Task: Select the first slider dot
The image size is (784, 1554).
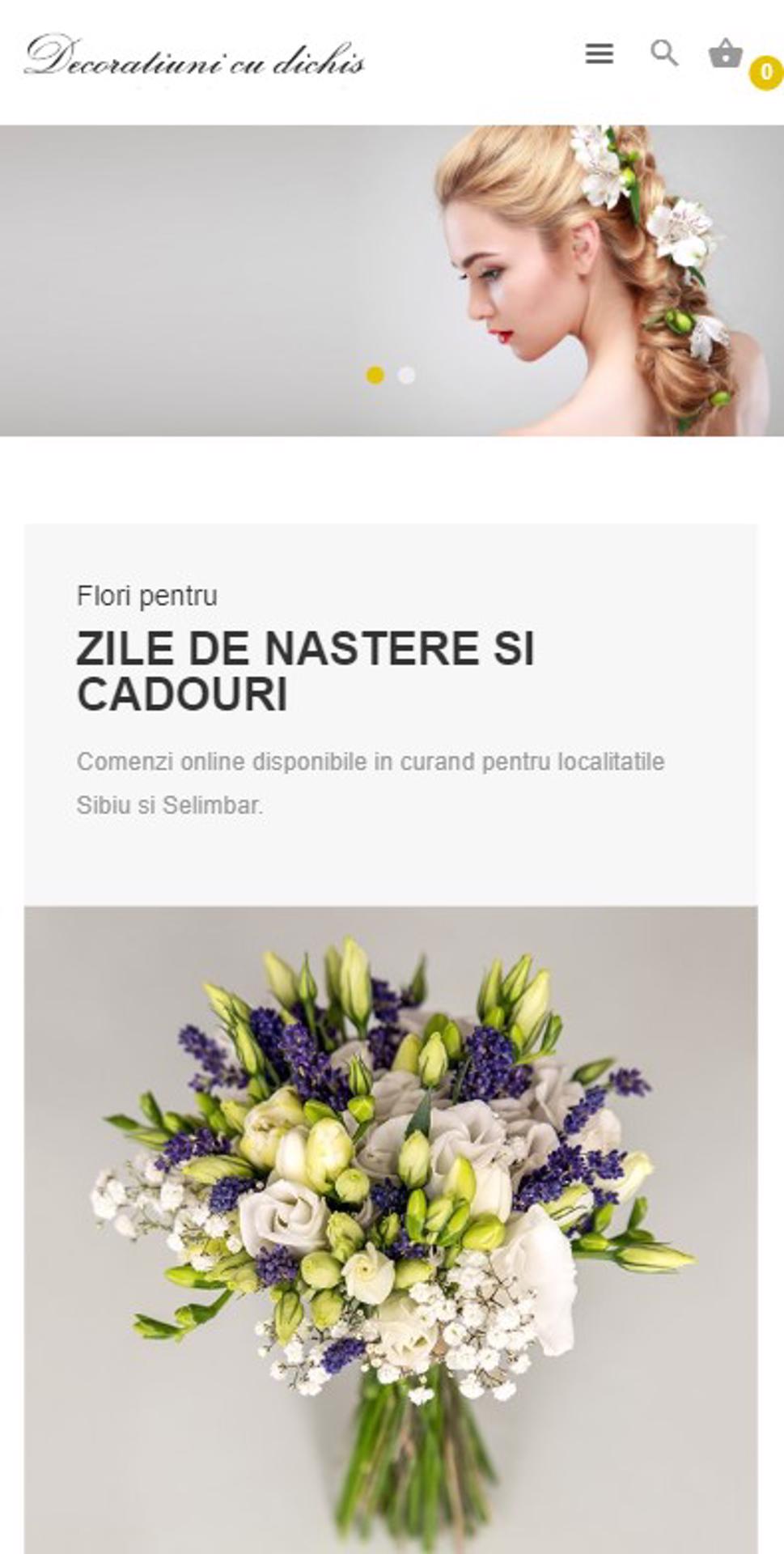Action: point(375,376)
